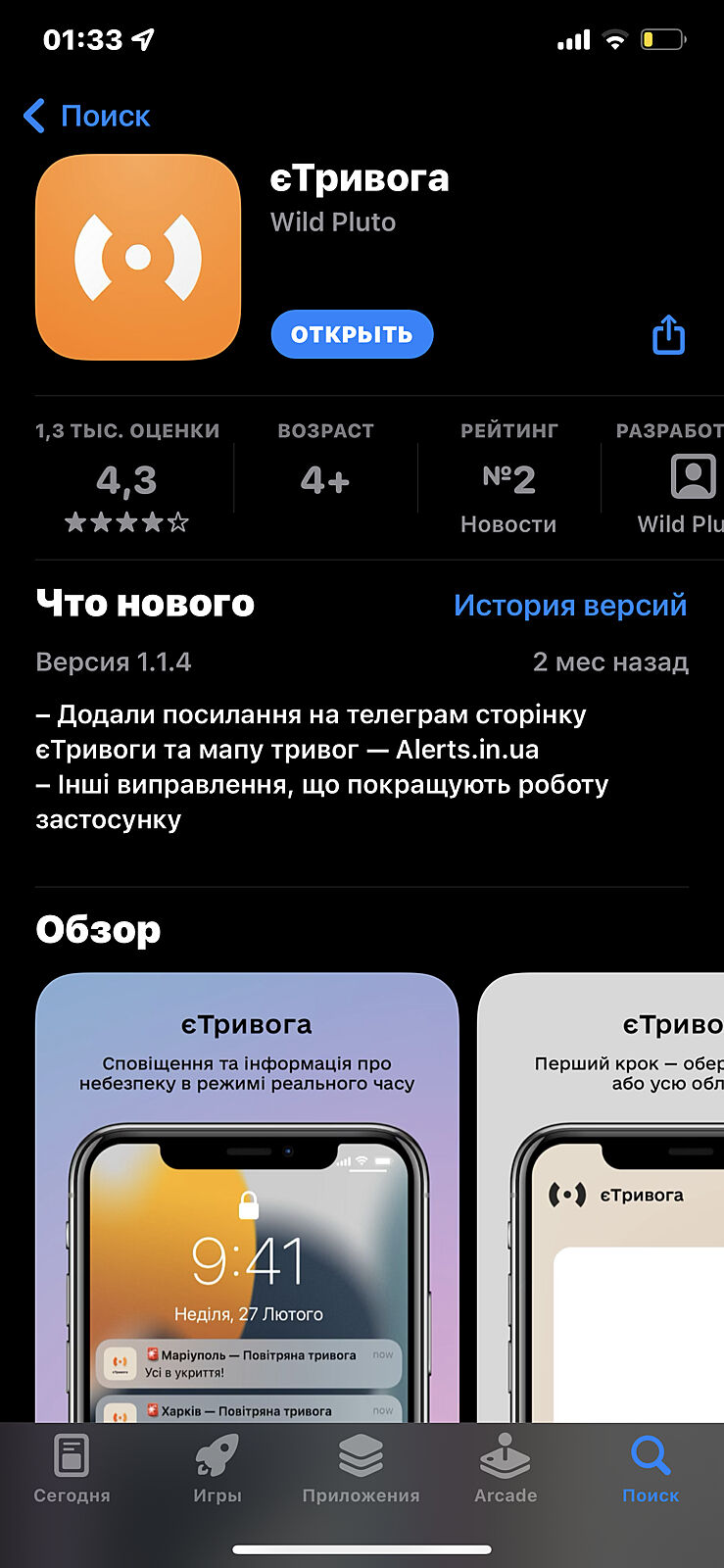Select the Поиск tab in bottom bar
This screenshot has width=724, height=1568.
[x=651, y=1468]
